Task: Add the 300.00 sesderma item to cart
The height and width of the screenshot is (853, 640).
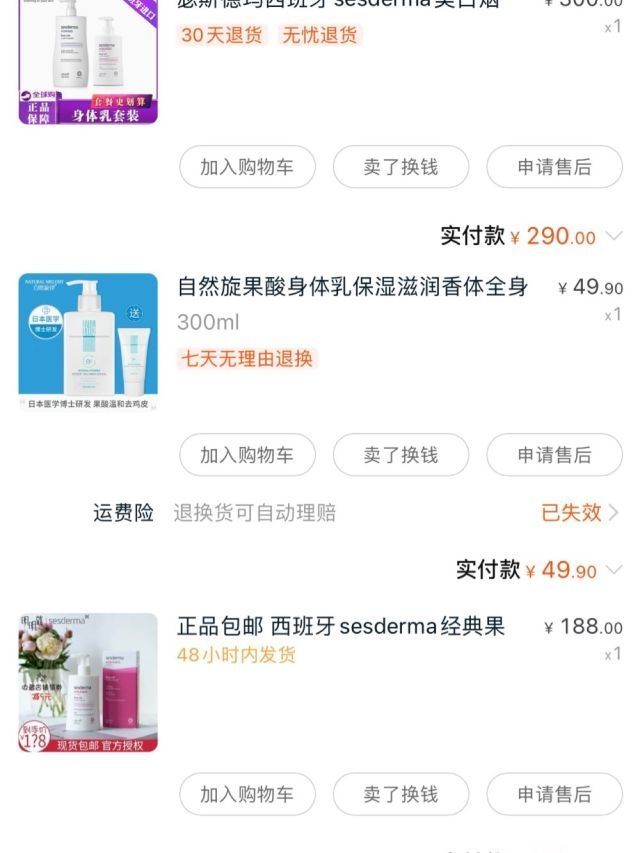Action: pos(247,167)
